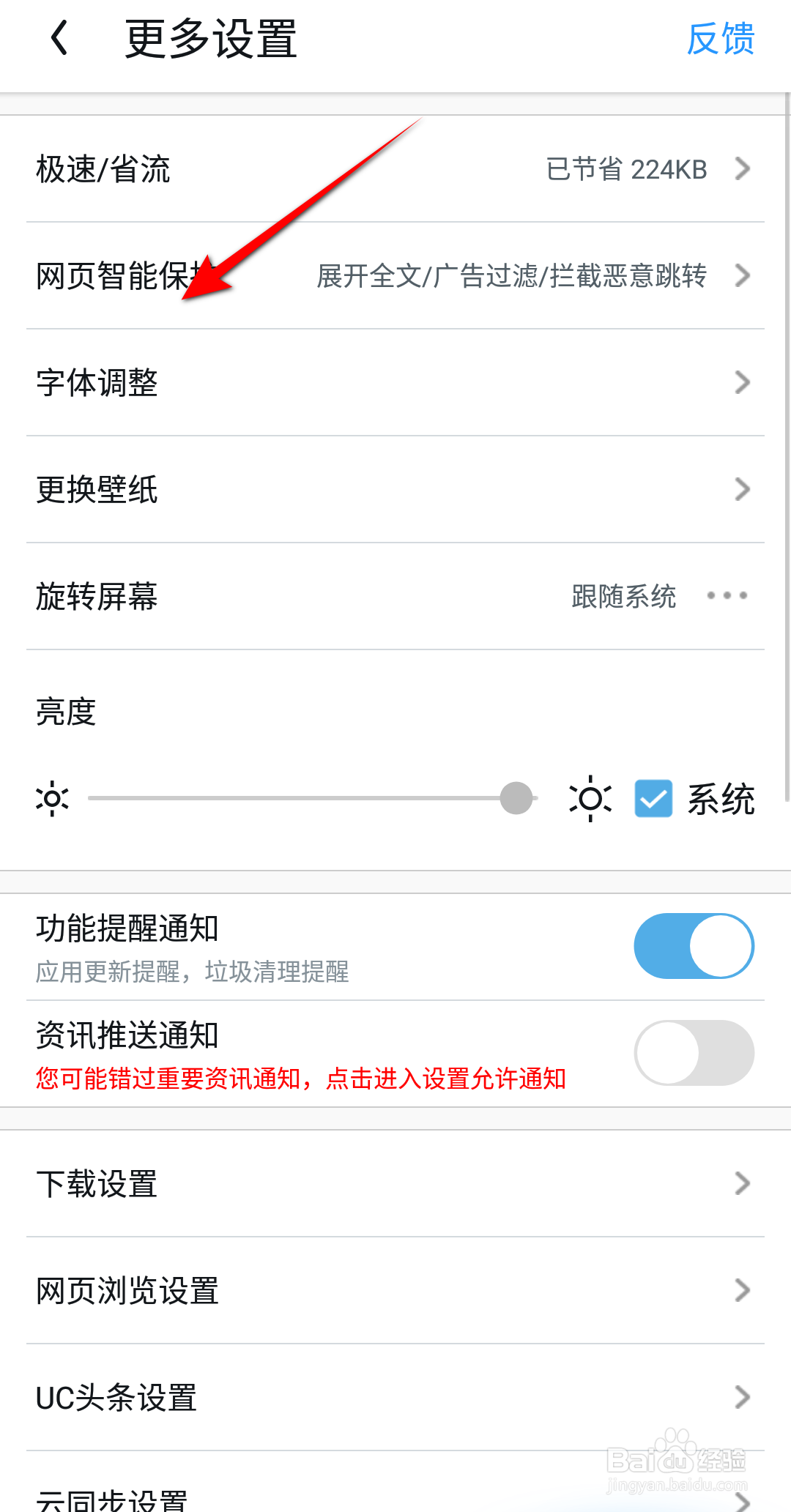Expand 下载设置 with the arrow
This screenshot has width=791, height=1512.
(742, 1183)
